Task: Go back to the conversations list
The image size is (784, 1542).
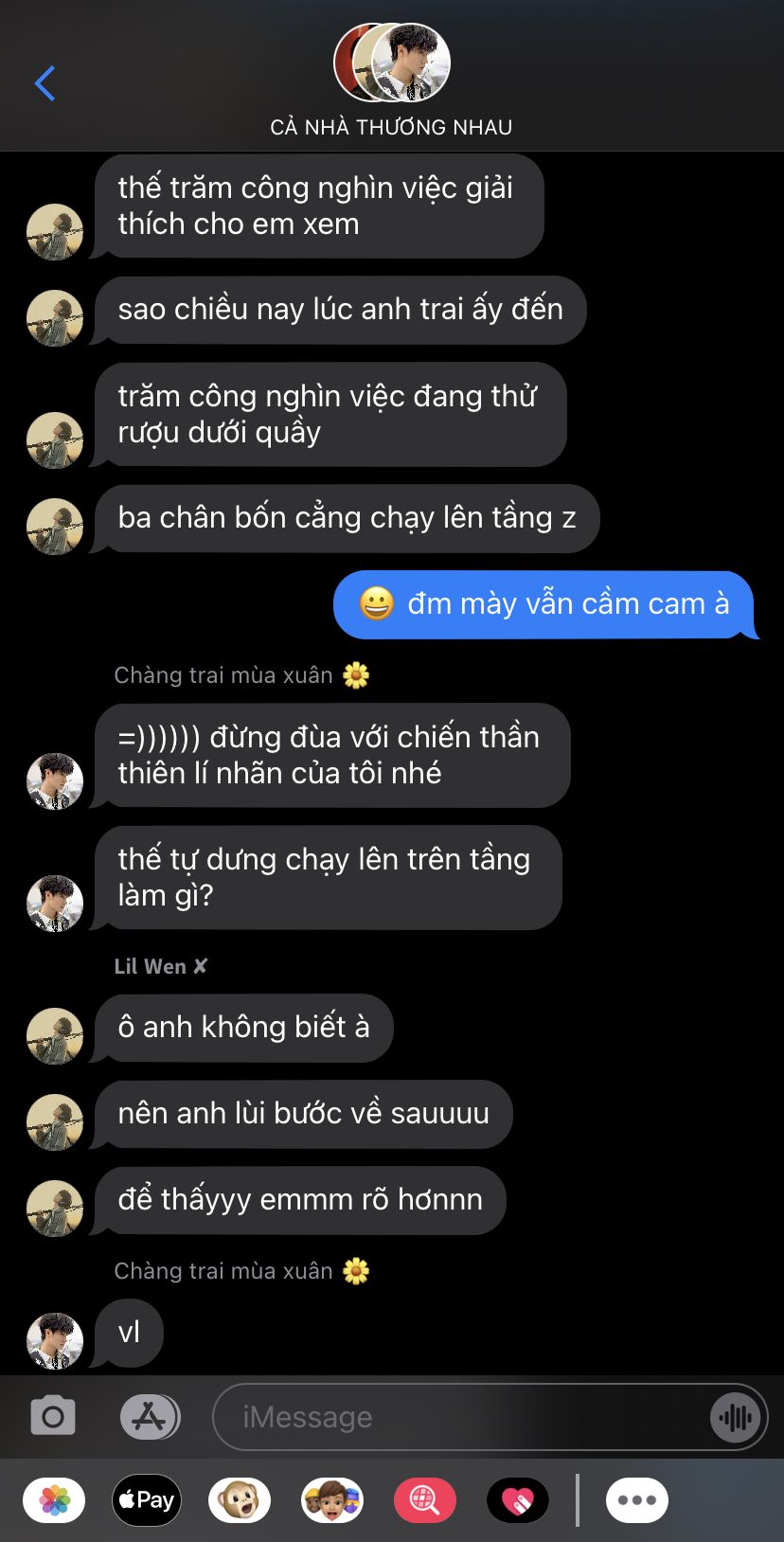Action: 45,83
